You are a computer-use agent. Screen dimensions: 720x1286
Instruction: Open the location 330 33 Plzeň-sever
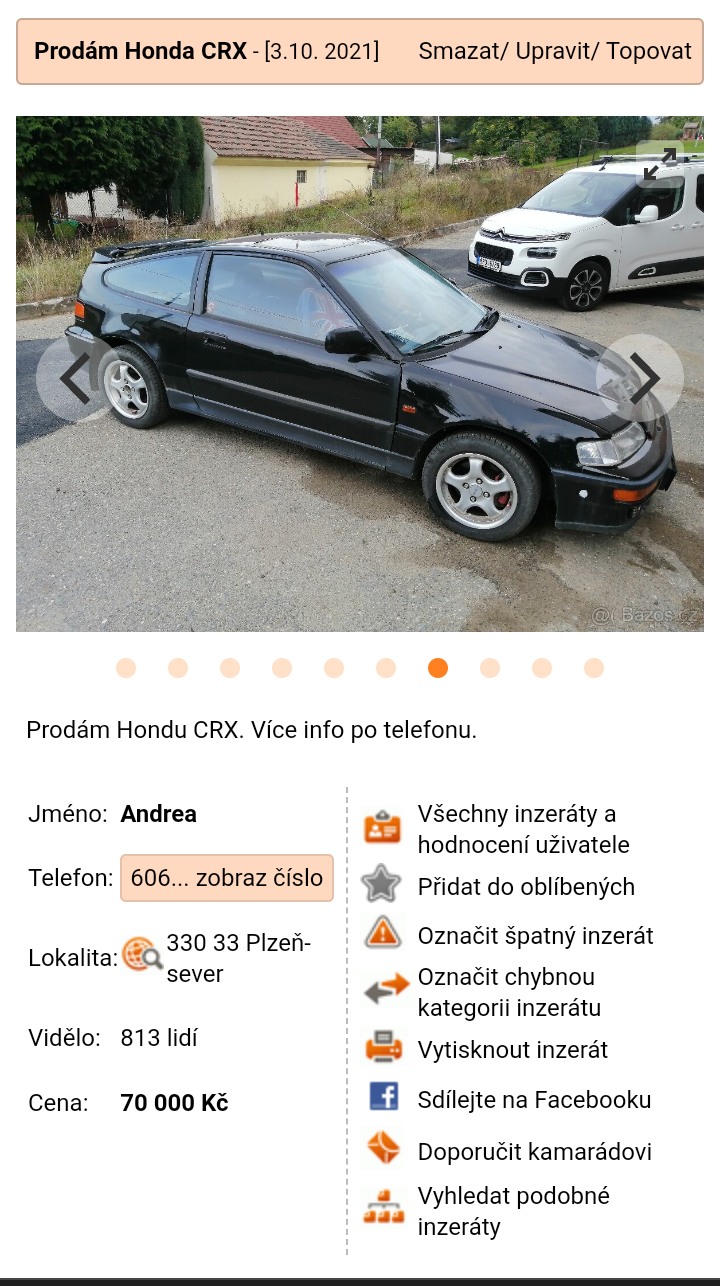point(239,958)
